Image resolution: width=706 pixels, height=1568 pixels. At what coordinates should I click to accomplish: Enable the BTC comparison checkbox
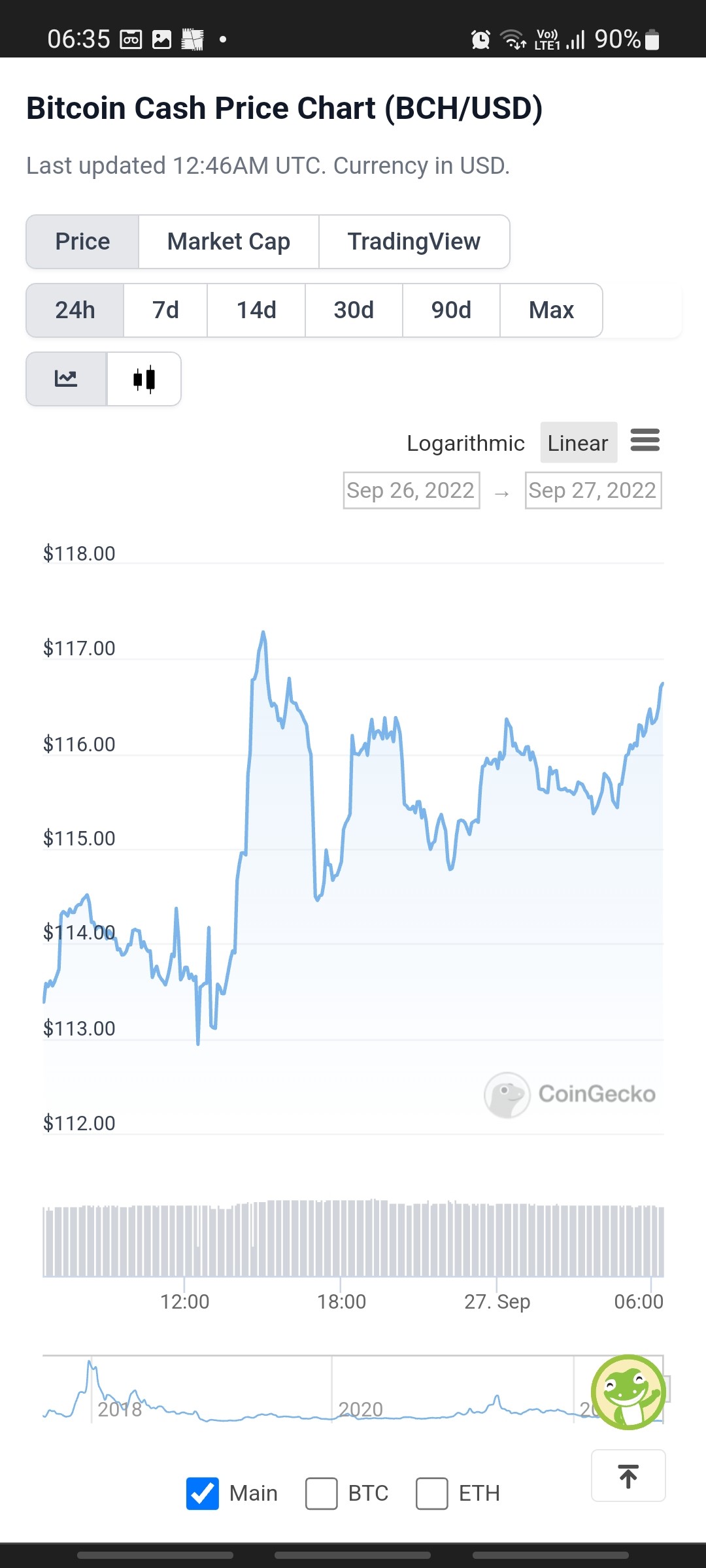point(322,1494)
